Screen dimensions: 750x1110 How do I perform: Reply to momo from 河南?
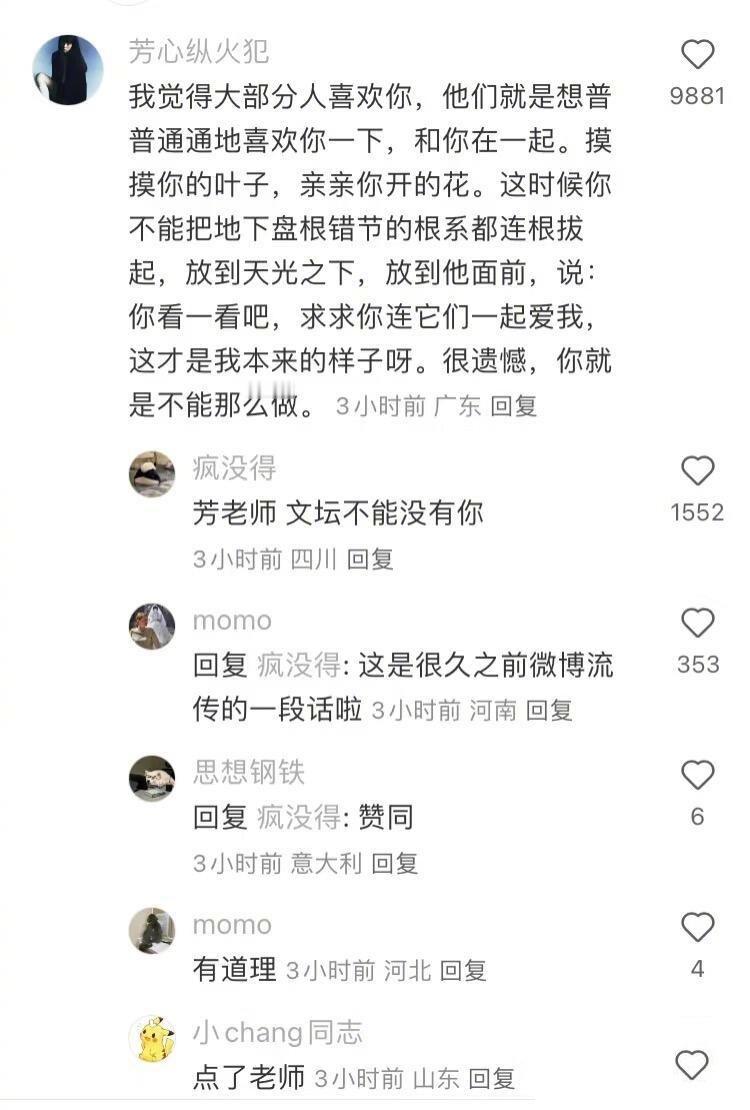549,711
